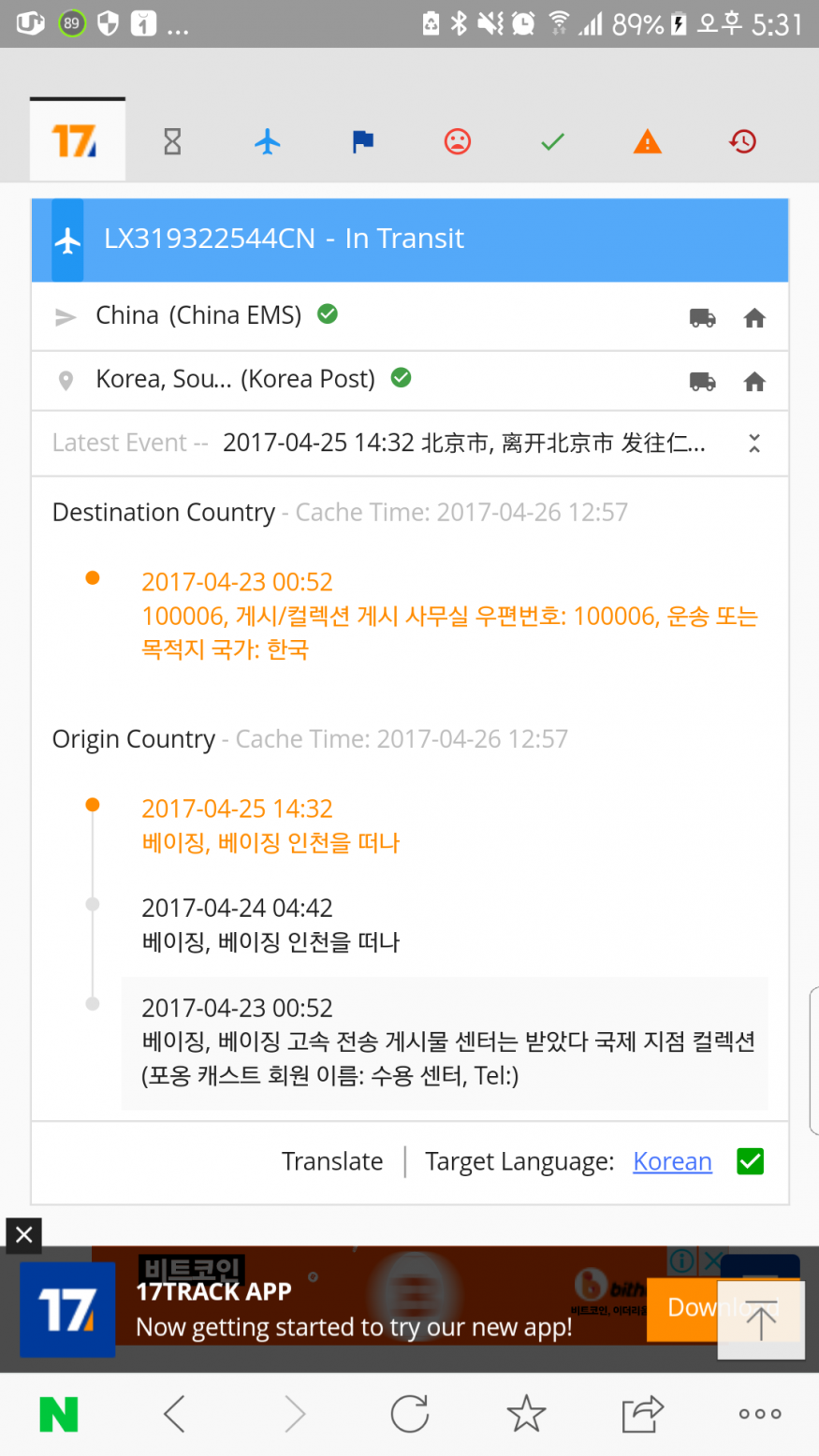819x1456 pixels.
Task: Uncheck the Translate checkbox
Action: (750, 1161)
